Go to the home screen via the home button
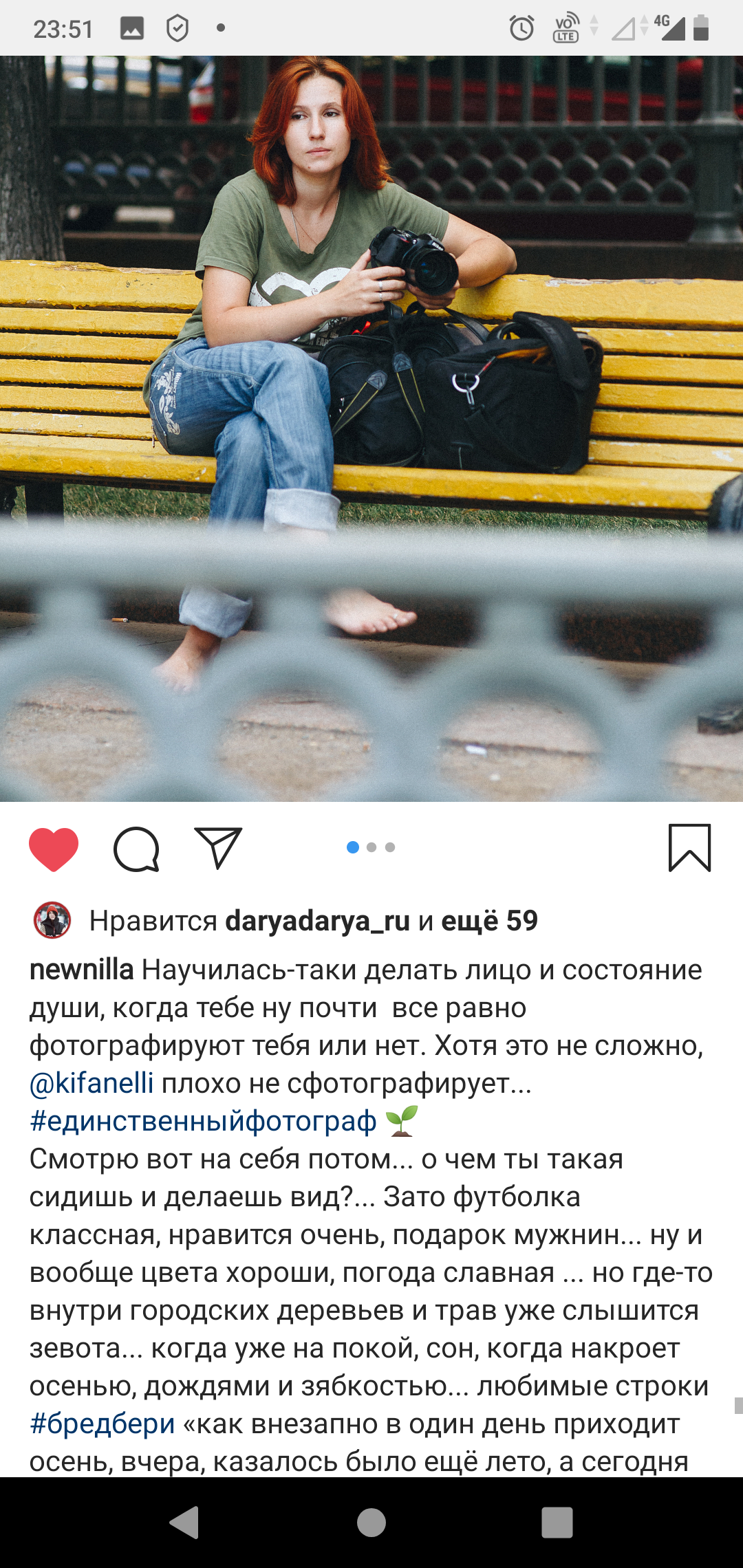Image resolution: width=743 pixels, height=1568 pixels. coord(371,1522)
